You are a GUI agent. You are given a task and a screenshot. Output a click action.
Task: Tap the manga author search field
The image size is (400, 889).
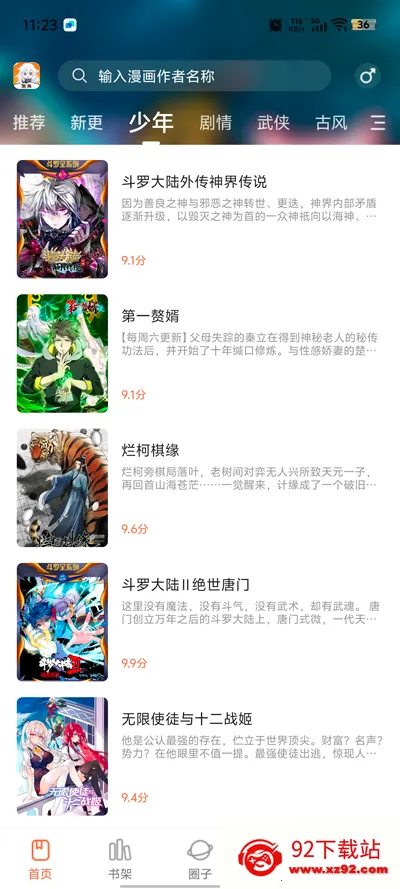(194, 76)
